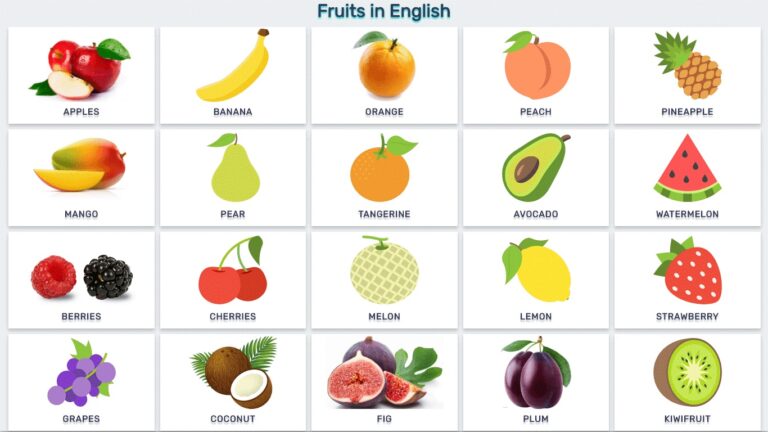Screen dimensions: 768x432
Task: Open the Mango card
Action: point(81,177)
